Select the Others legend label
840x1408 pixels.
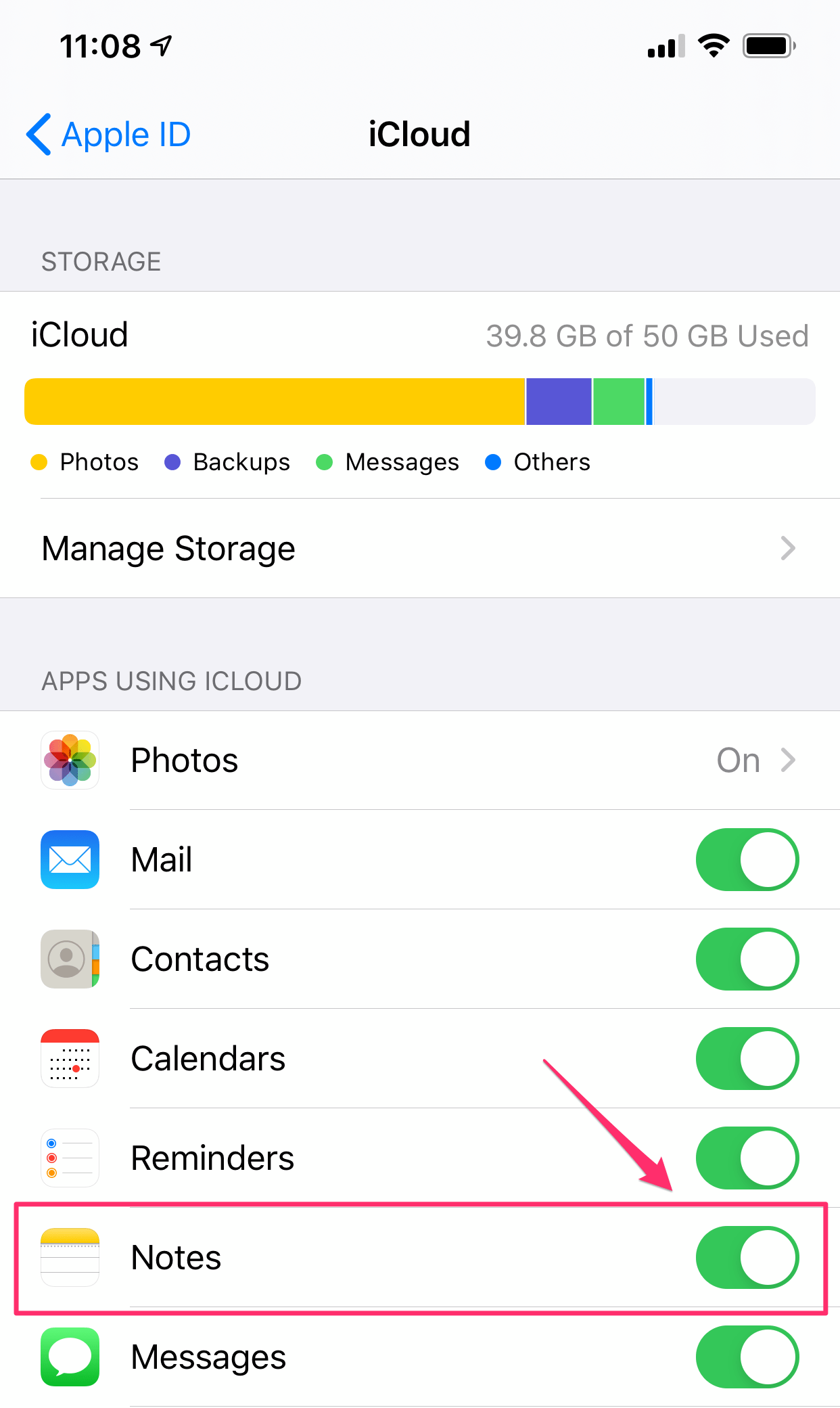pos(551,461)
